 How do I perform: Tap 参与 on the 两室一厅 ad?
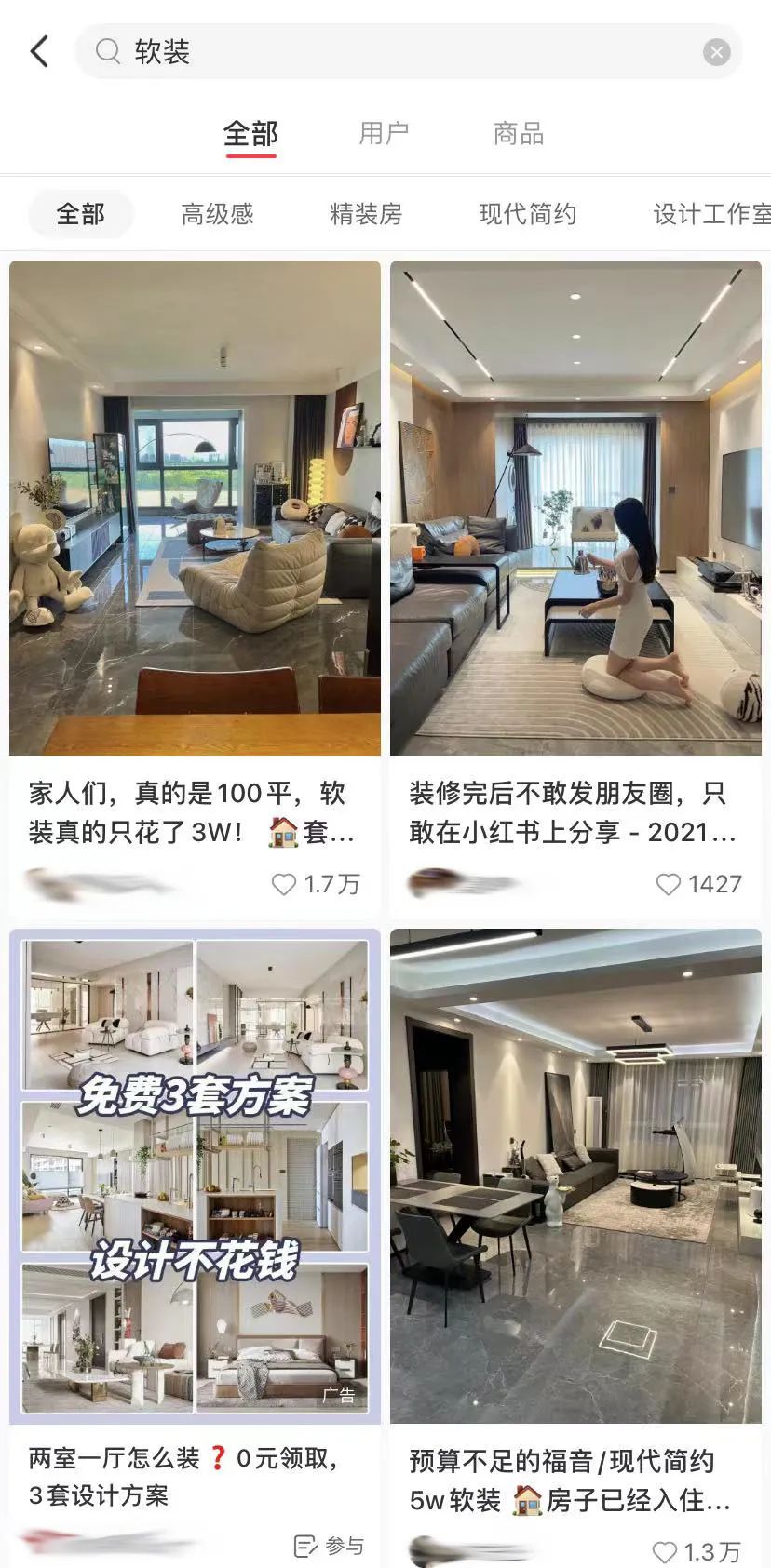(329, 1546)
